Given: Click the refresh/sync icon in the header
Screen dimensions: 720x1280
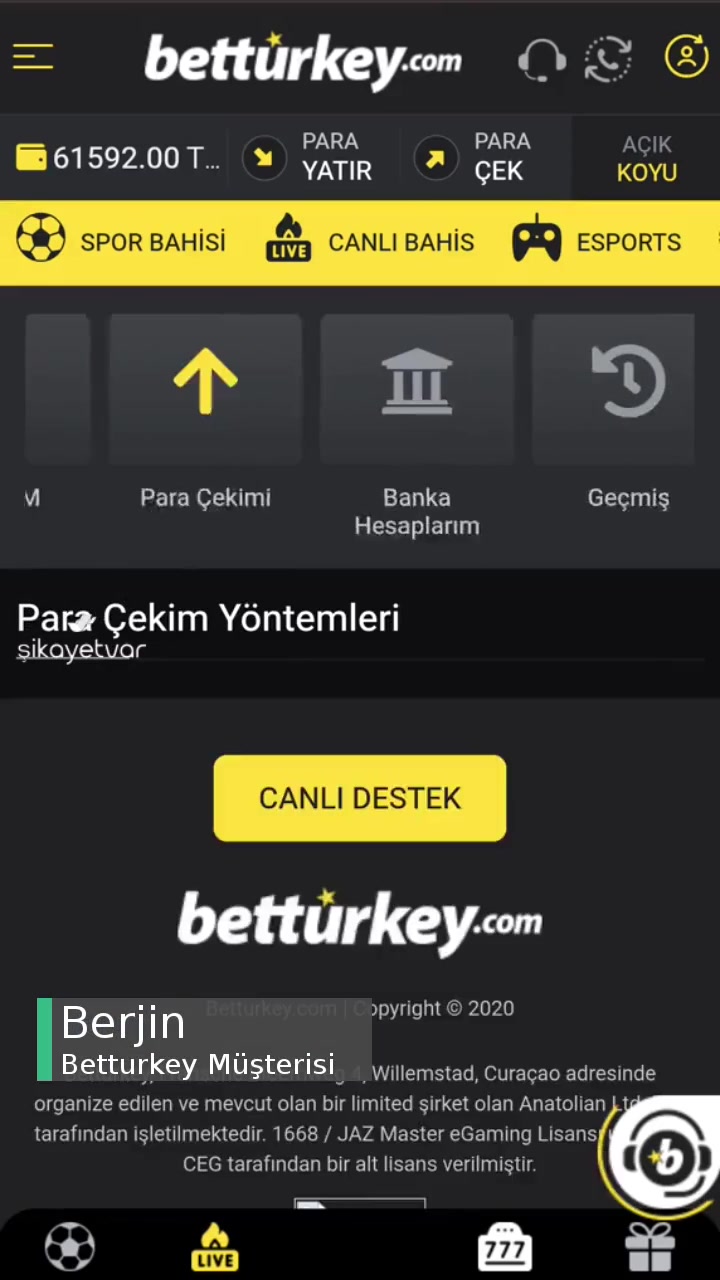Looking at the screenshot, I should (x=608, y=58).
